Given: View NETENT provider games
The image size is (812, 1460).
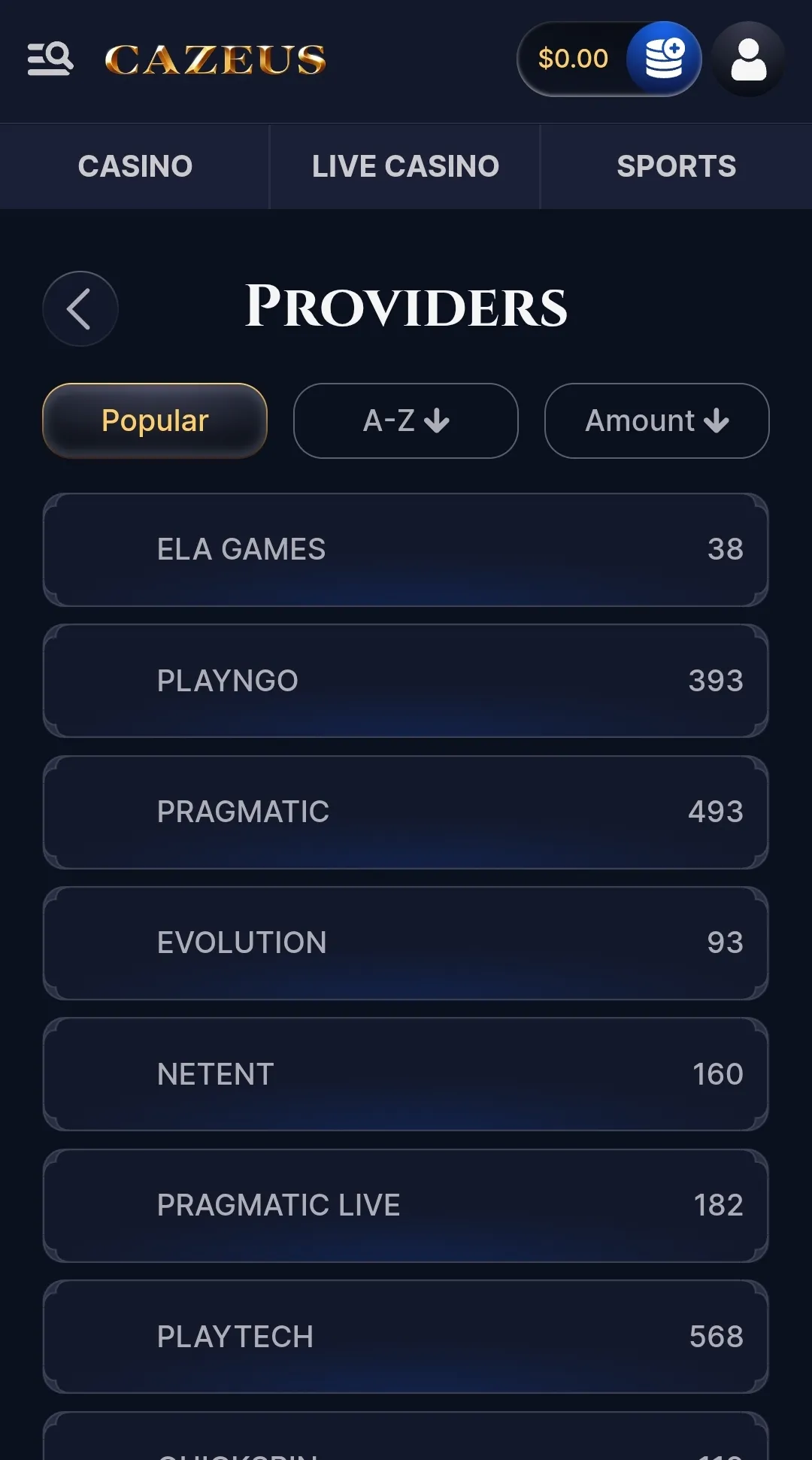Looking at the screenshot, I should point(405,1074).
